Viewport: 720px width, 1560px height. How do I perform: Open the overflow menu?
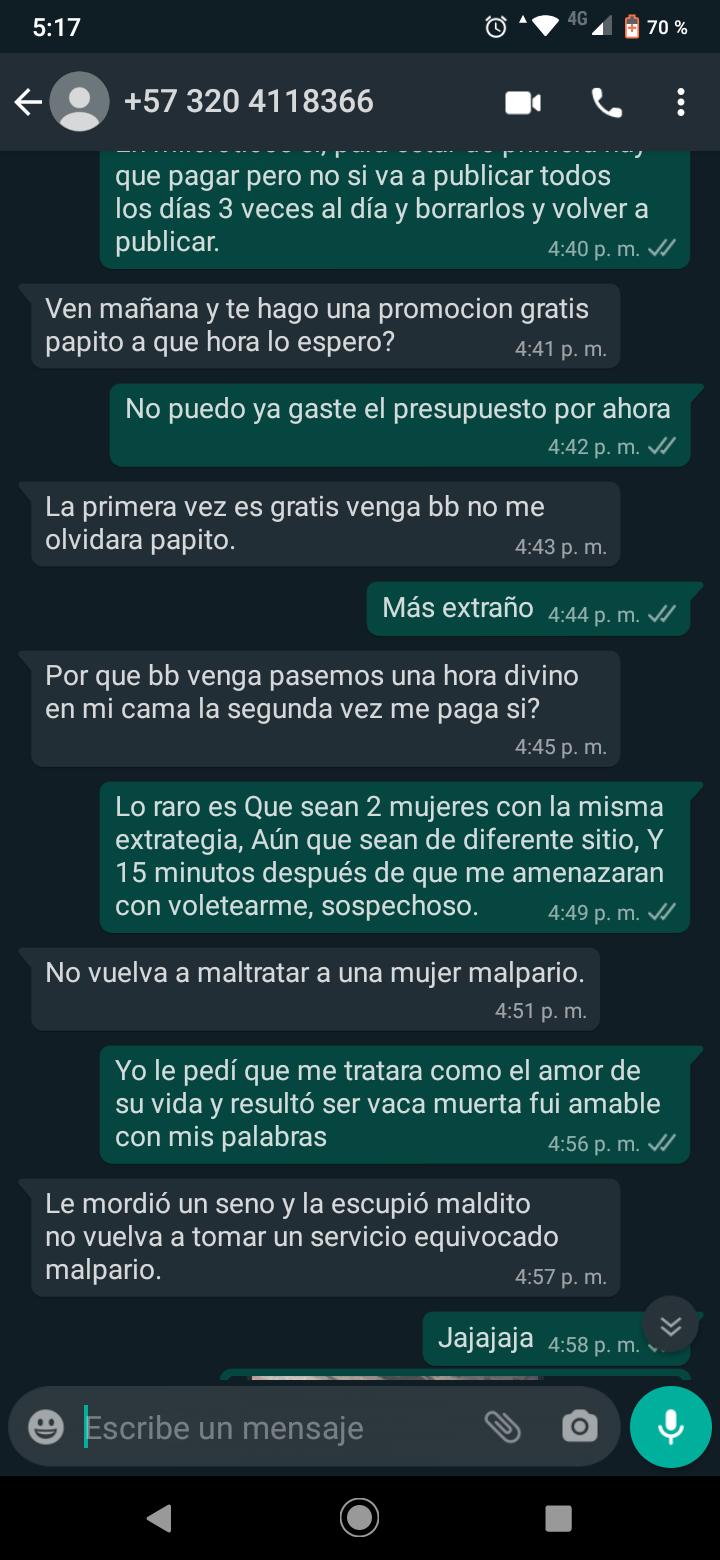(681, 102)
